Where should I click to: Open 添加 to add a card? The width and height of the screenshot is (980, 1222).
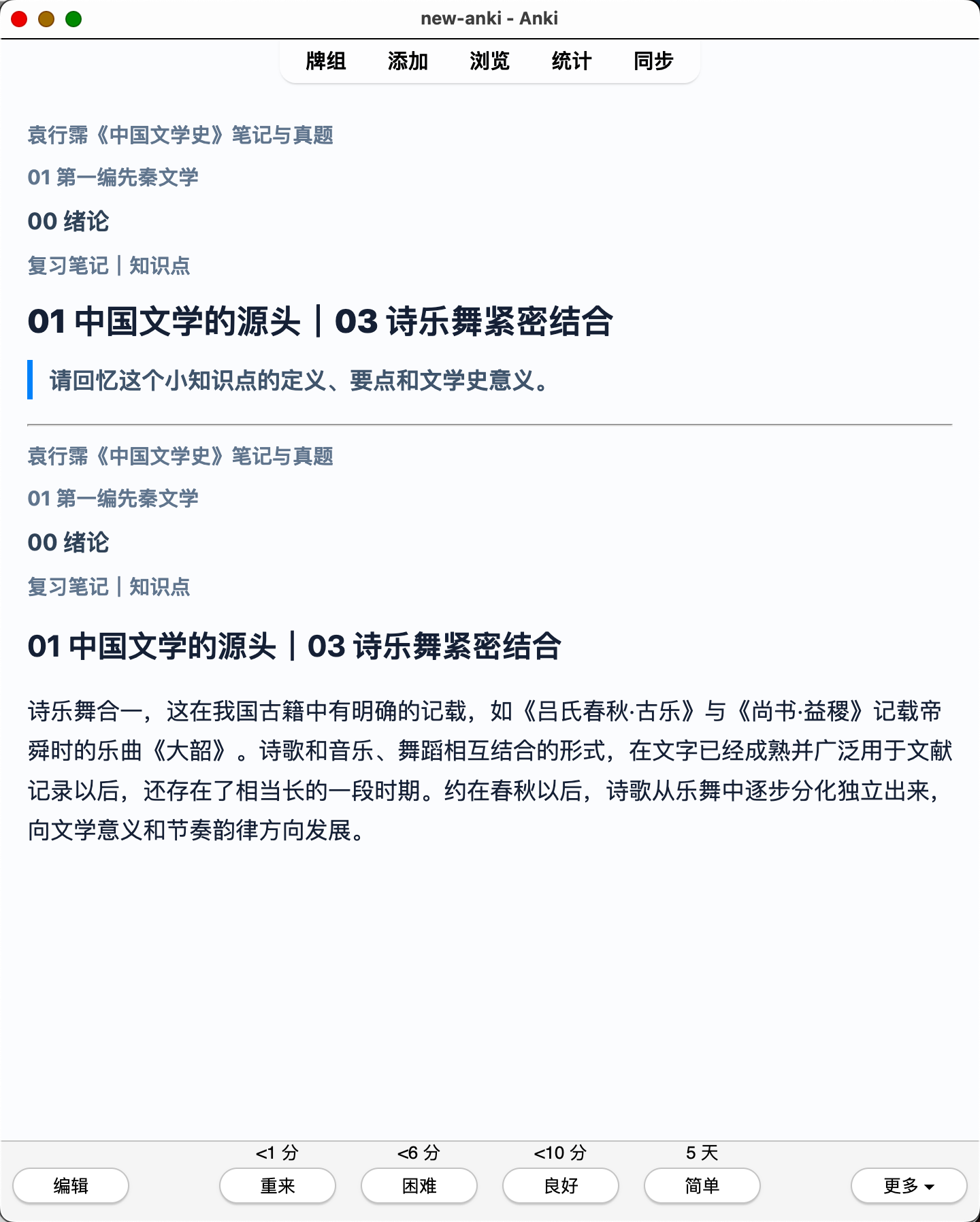click(408, 61)
